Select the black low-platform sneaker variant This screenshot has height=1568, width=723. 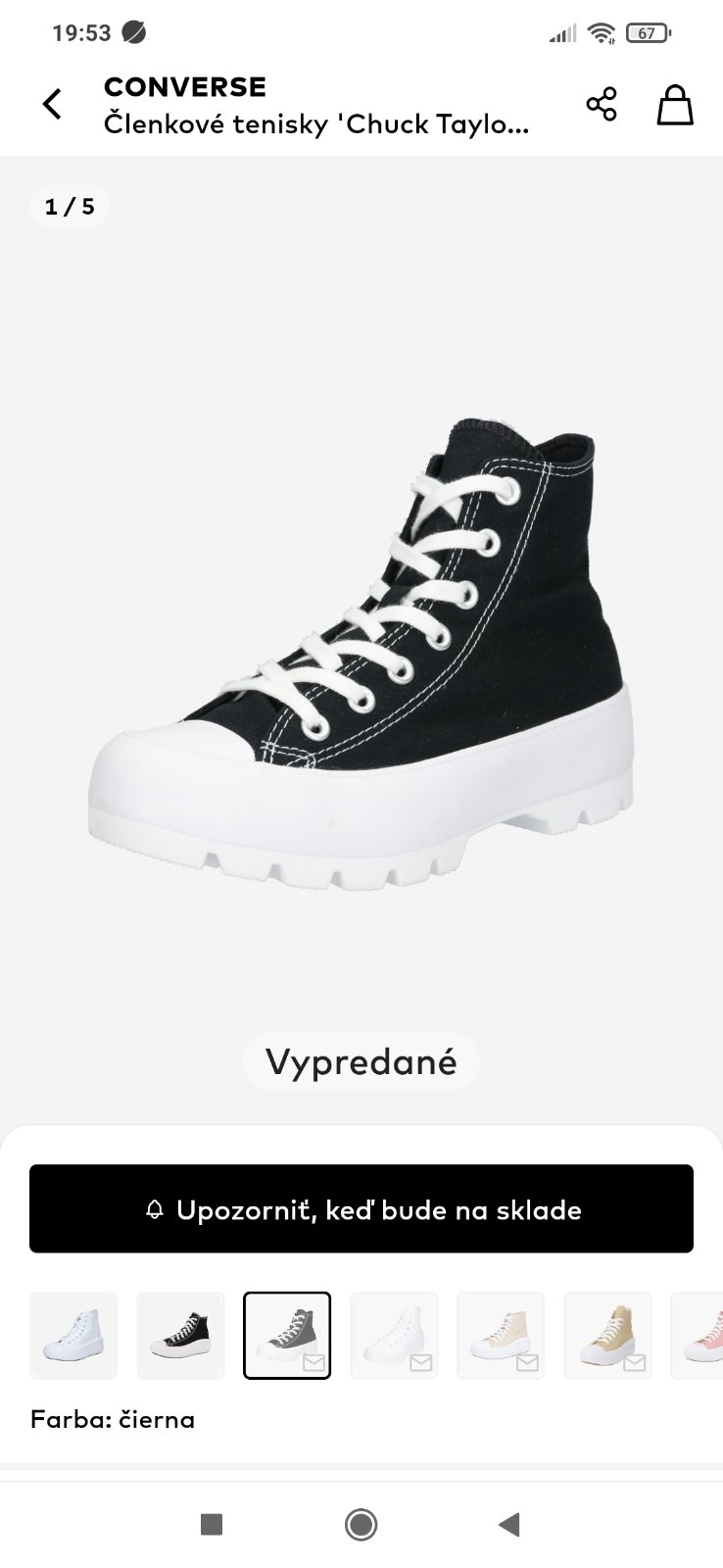tap(180, 1335)
